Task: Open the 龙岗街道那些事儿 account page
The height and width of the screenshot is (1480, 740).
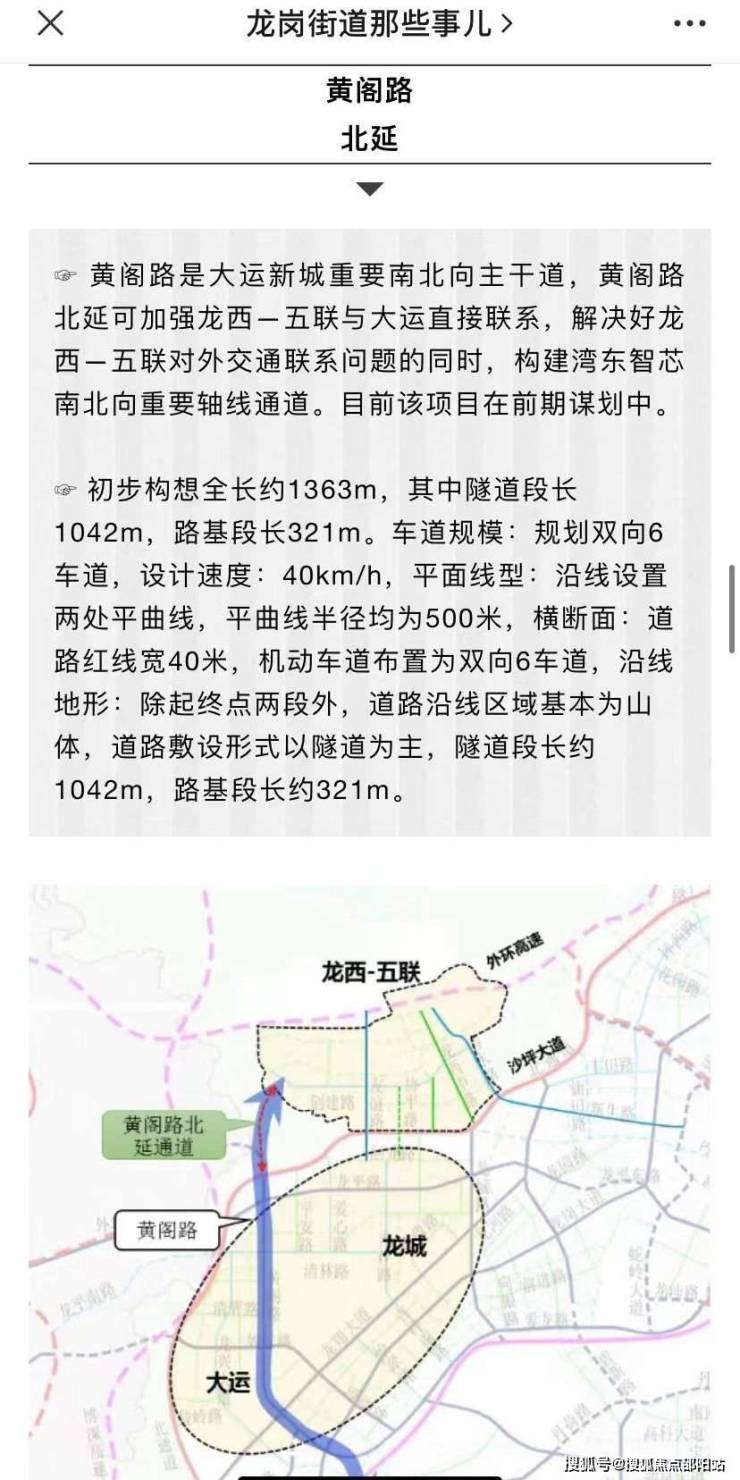Action: pos(380,23)
